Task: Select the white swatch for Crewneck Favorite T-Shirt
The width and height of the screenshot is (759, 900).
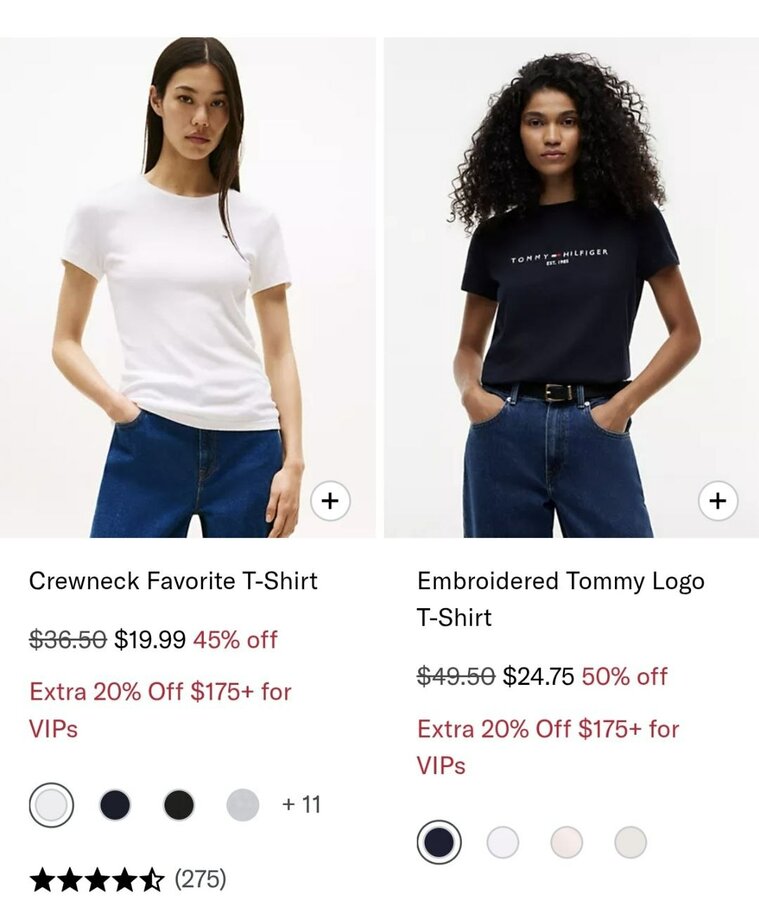Action: tap(51, 805)
